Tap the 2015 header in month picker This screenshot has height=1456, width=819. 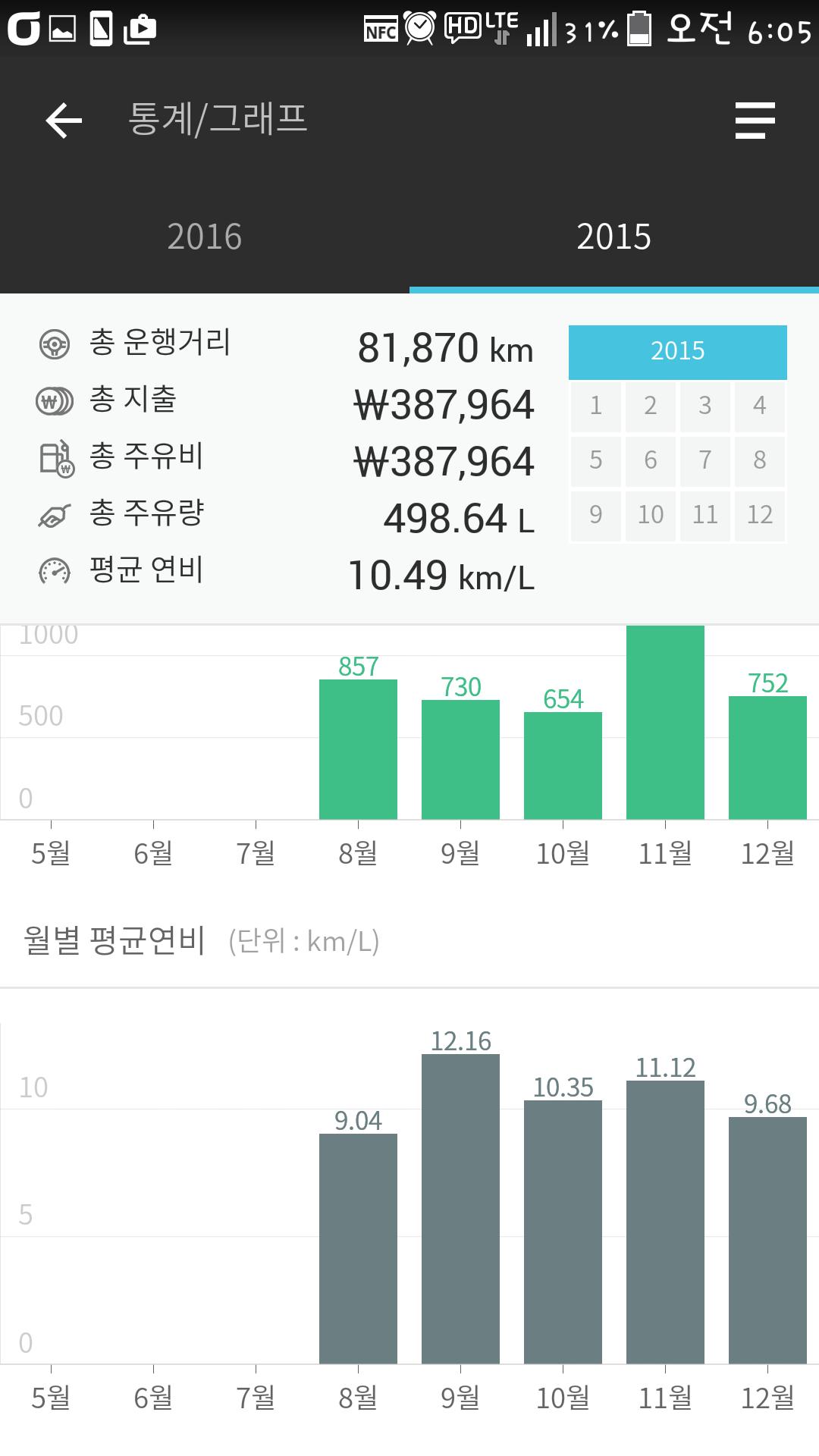pyautogui.click(x=677, y=351)
